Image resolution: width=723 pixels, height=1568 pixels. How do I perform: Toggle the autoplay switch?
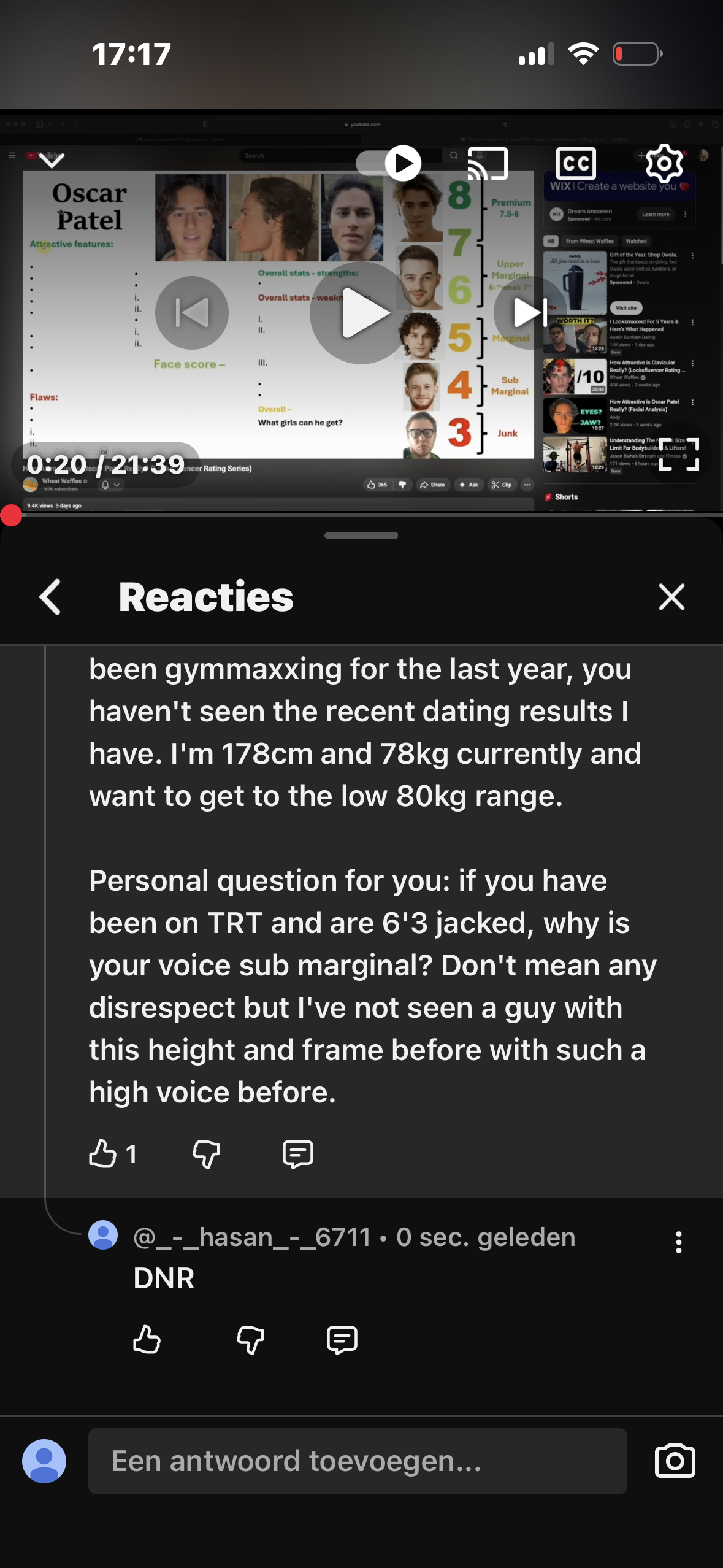pyautogui.click(x=389, y=163)
